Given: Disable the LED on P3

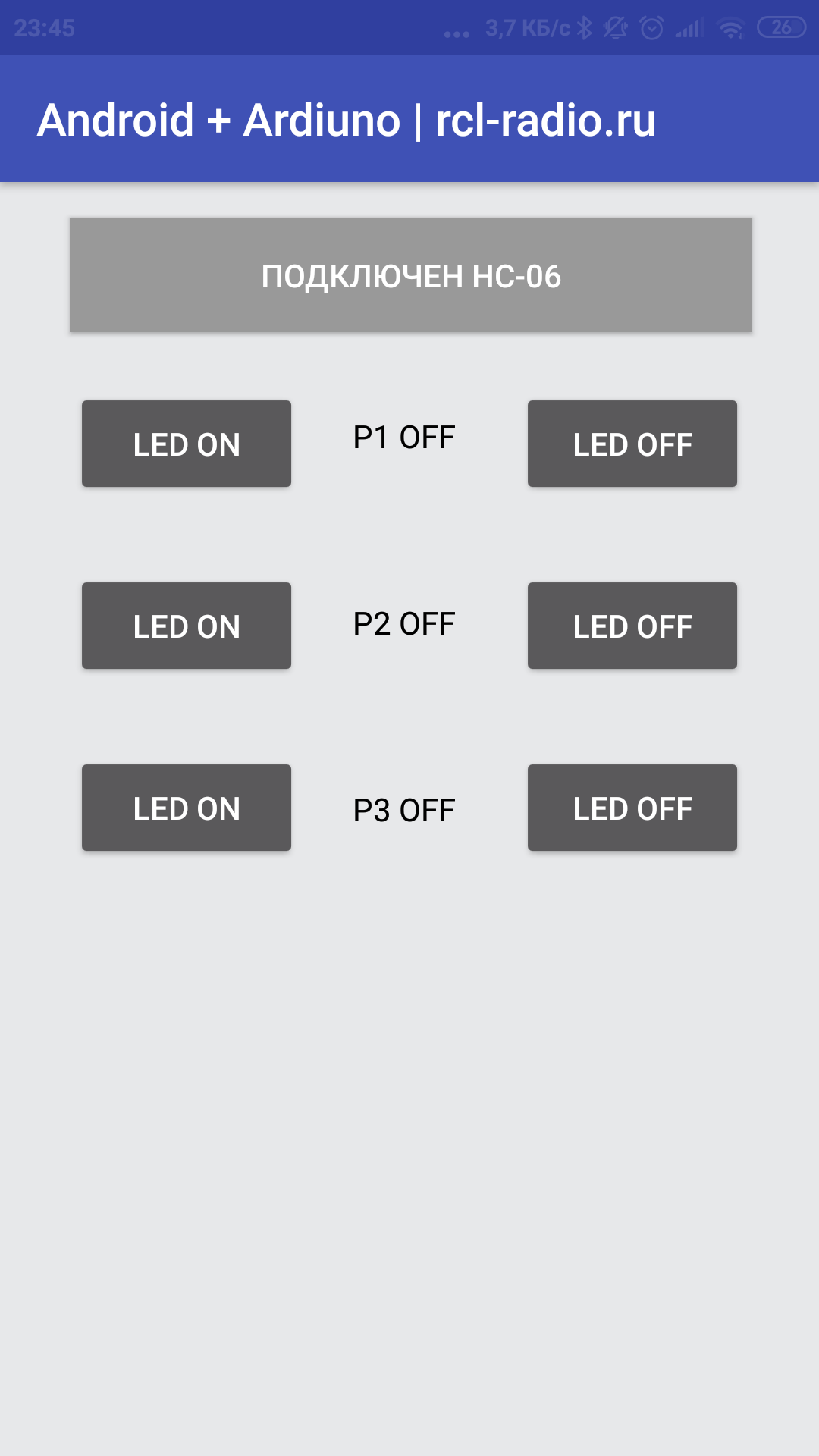Looking at the screenshot, I should [632, 808].
